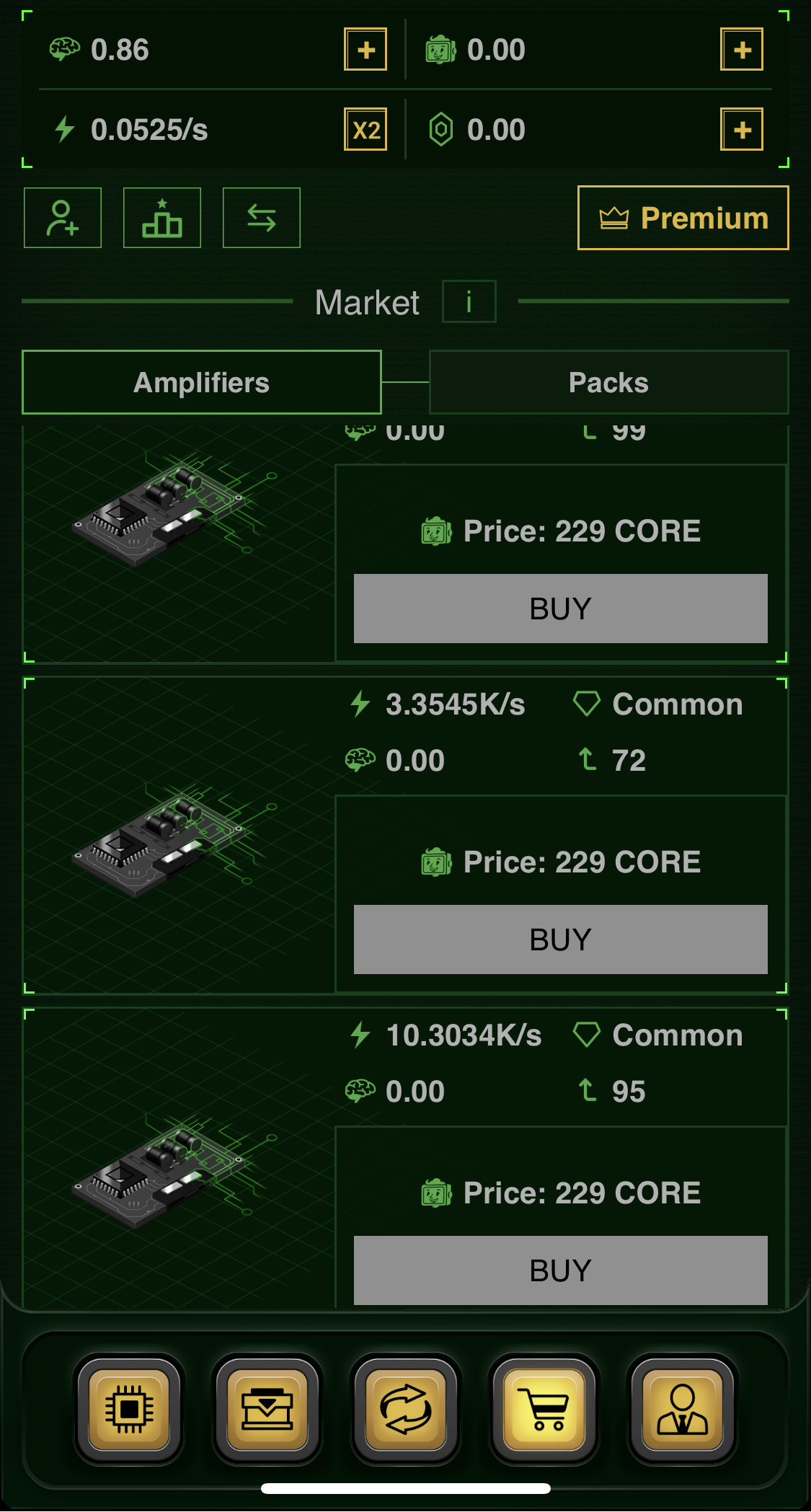Show Market info
Image resolution: width=811 pixels, height=1512 pixels.
point(469,301)
